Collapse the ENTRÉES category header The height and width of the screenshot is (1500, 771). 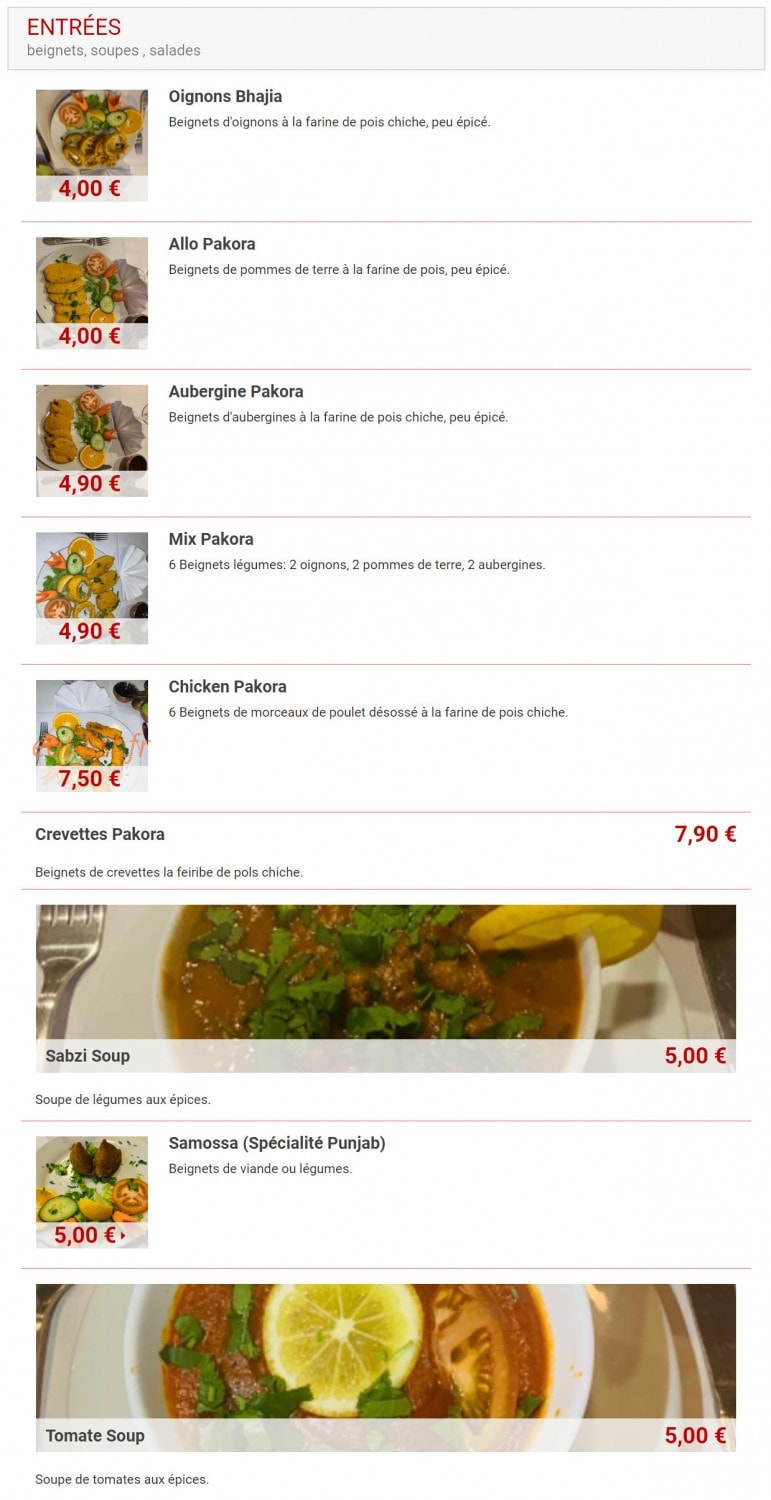386,39
